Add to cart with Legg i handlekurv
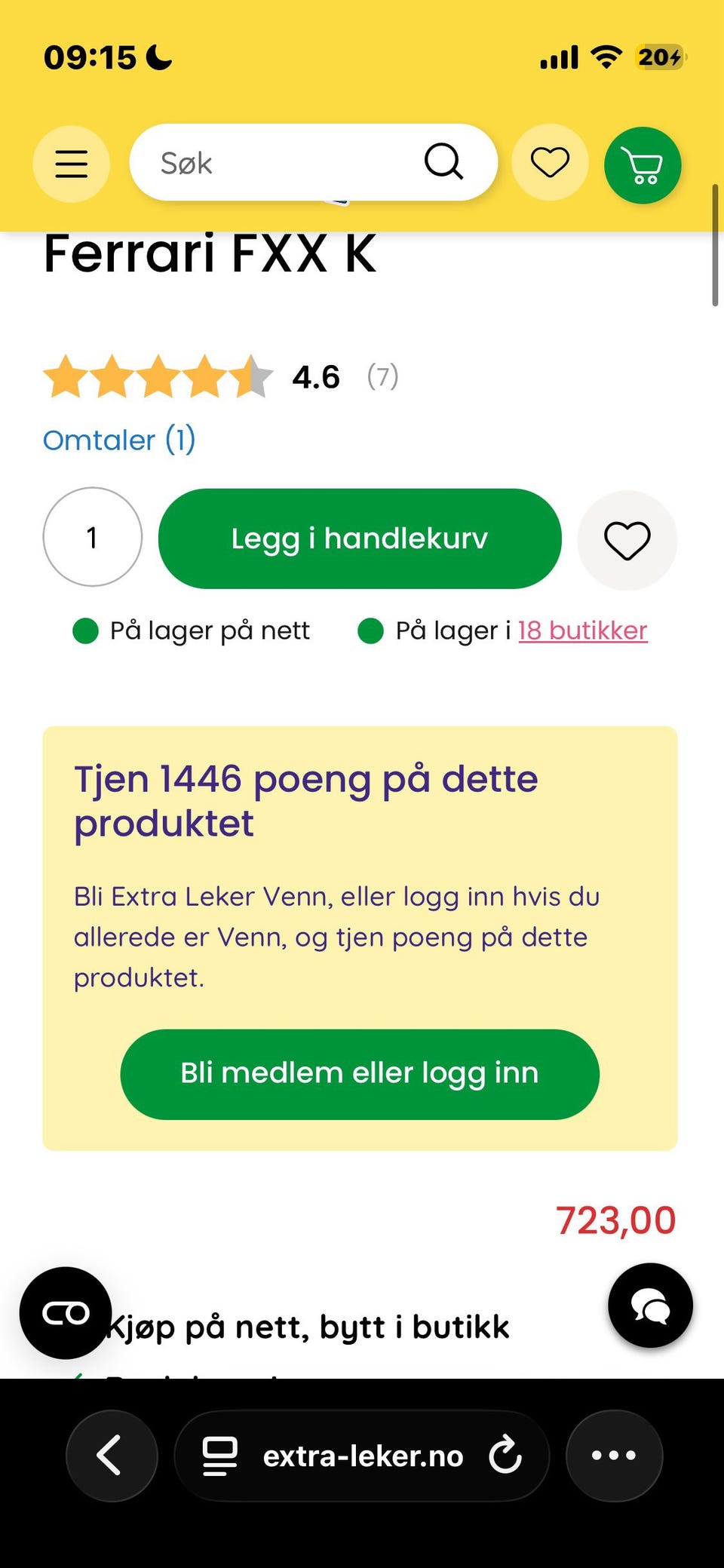 click(360, 539)
